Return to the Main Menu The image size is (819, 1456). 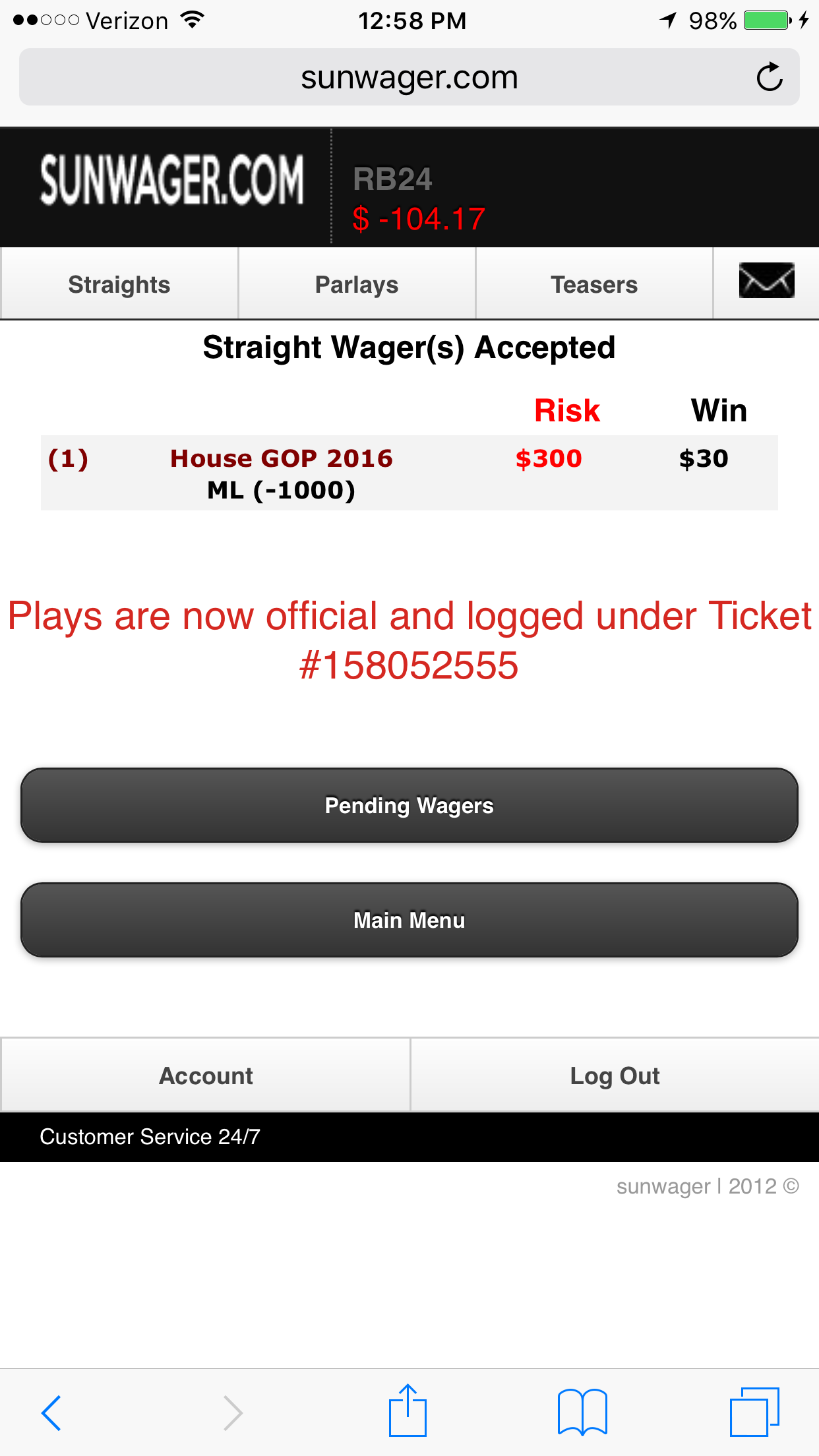click(x=409, y=920)
